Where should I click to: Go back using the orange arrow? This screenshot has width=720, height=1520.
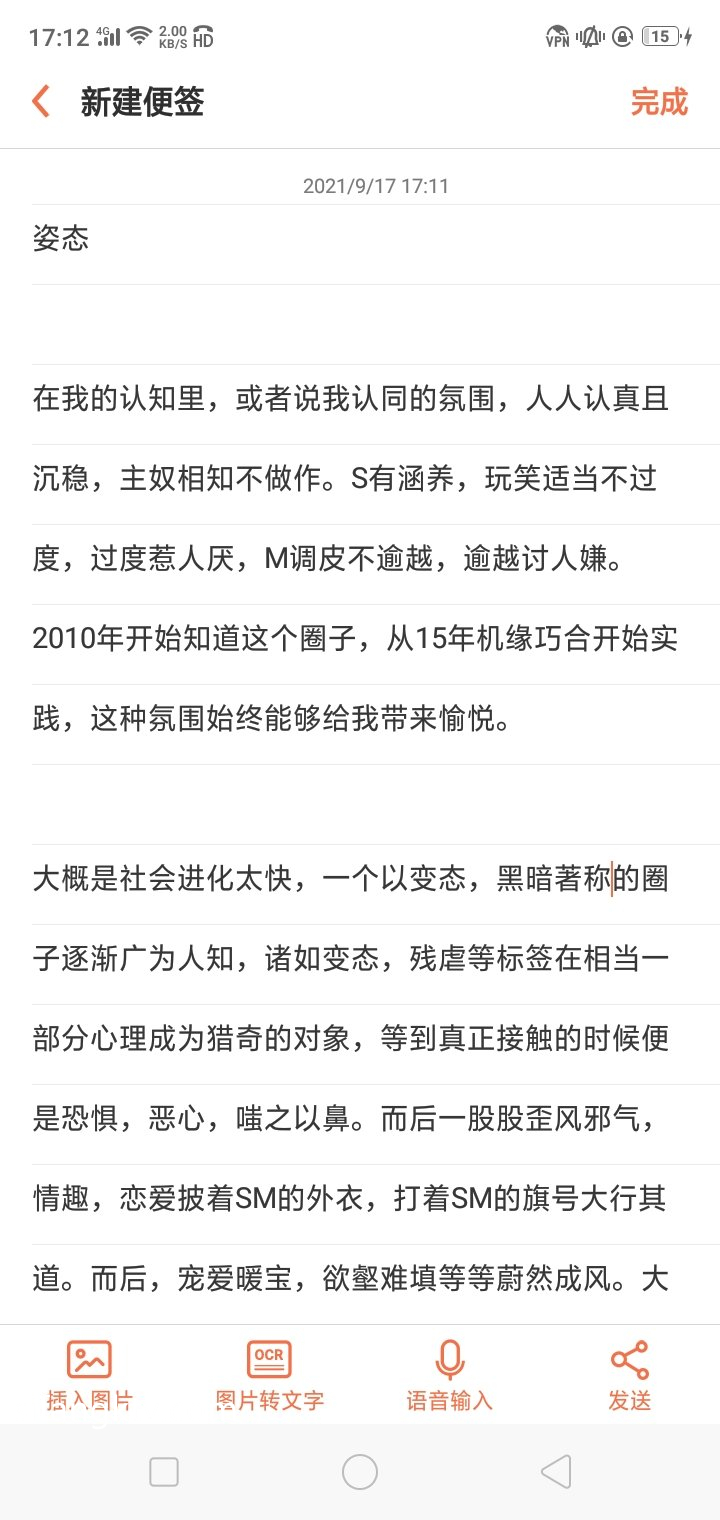click(41, 102)
